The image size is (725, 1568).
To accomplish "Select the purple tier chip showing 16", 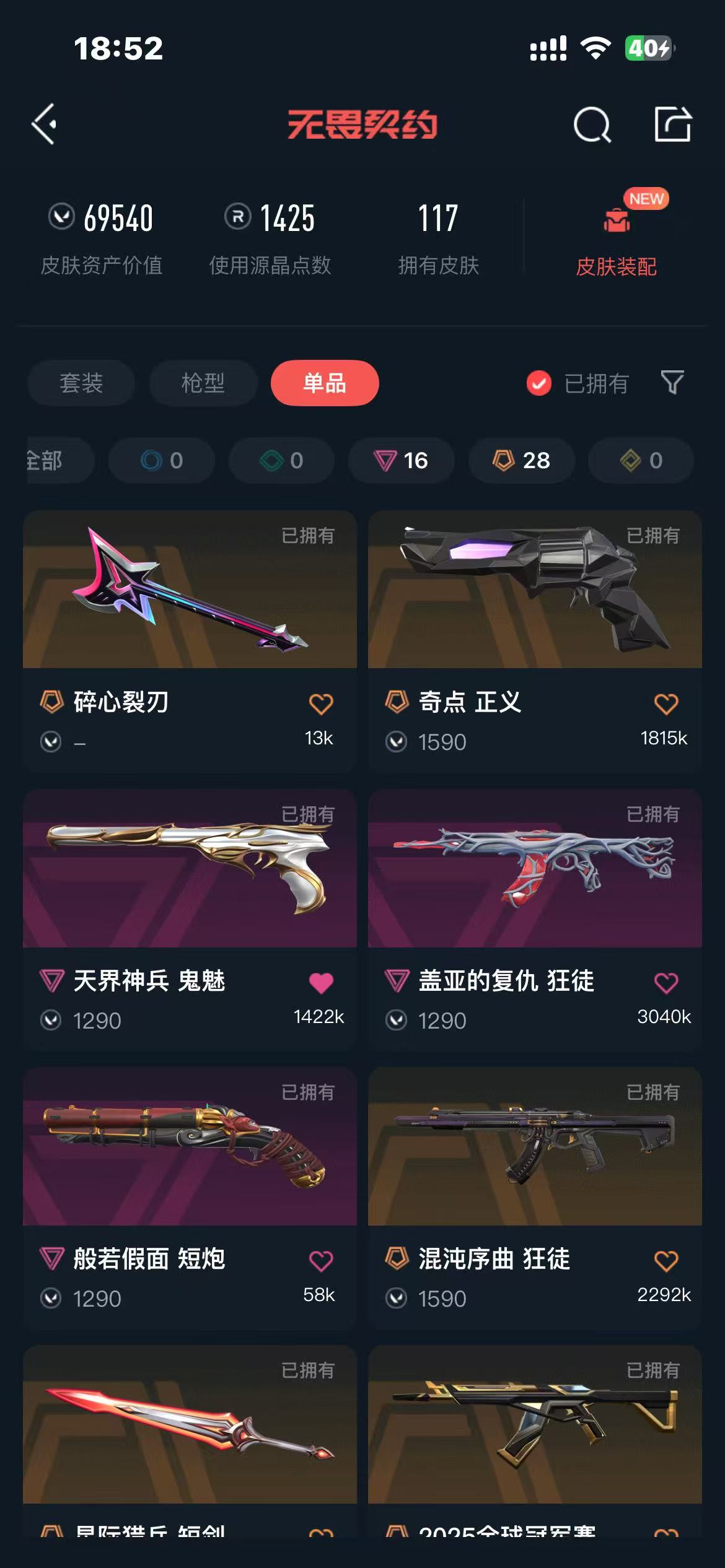I will tap(401, 460).
